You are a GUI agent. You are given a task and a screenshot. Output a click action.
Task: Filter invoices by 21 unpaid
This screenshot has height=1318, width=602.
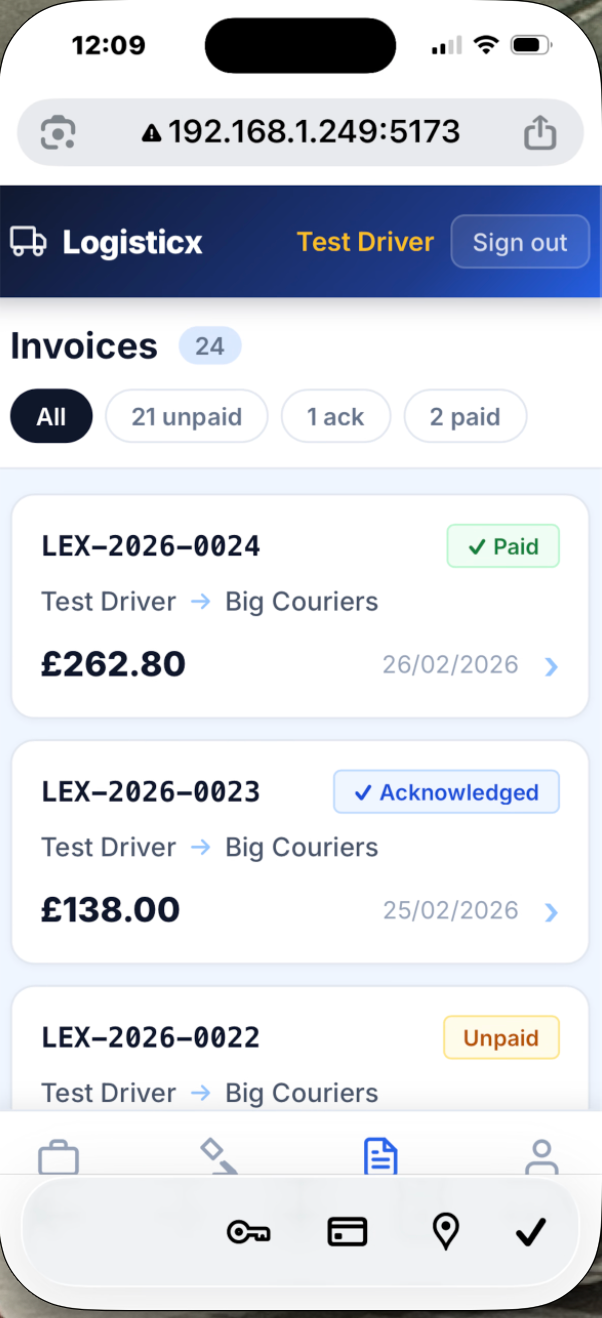[x=186, y=416]
